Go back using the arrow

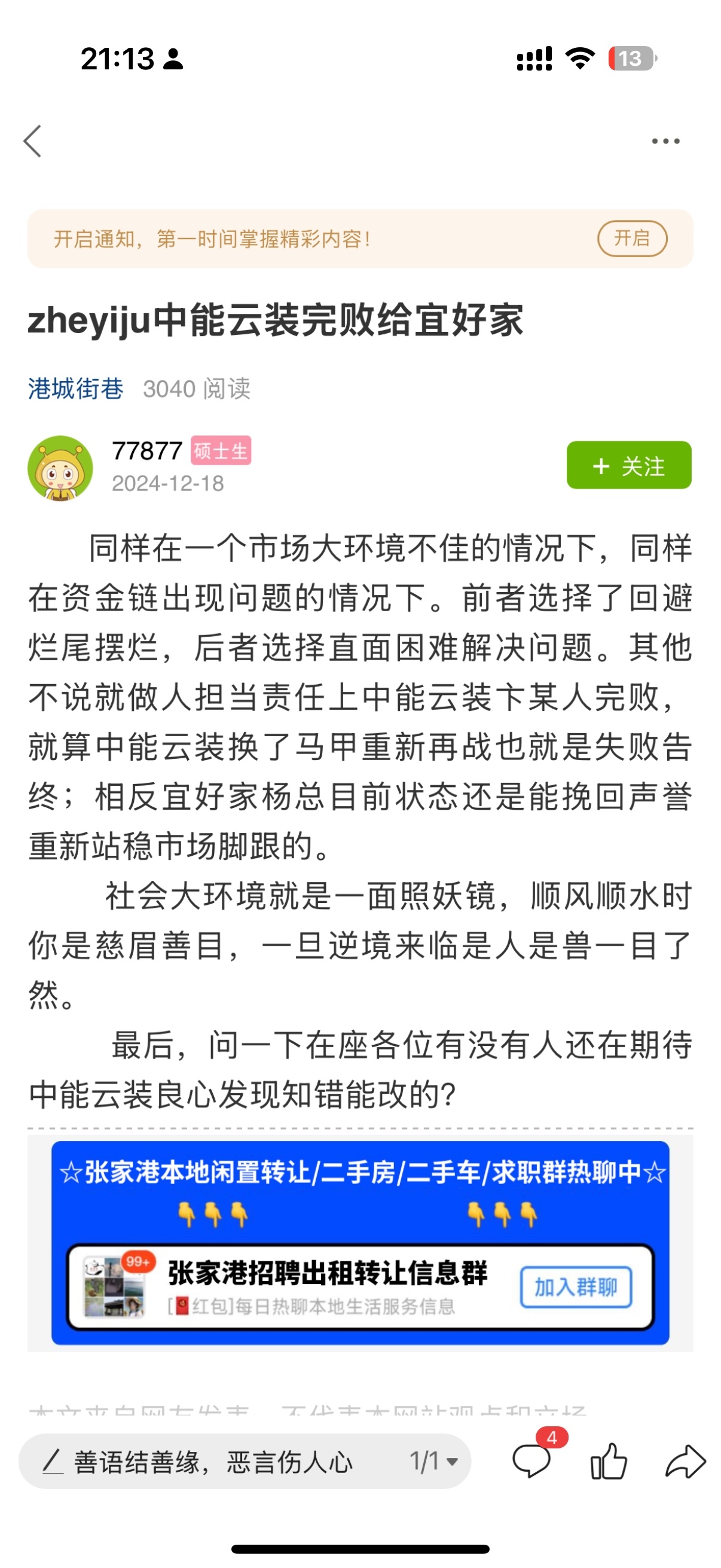[x=33, y=141]
